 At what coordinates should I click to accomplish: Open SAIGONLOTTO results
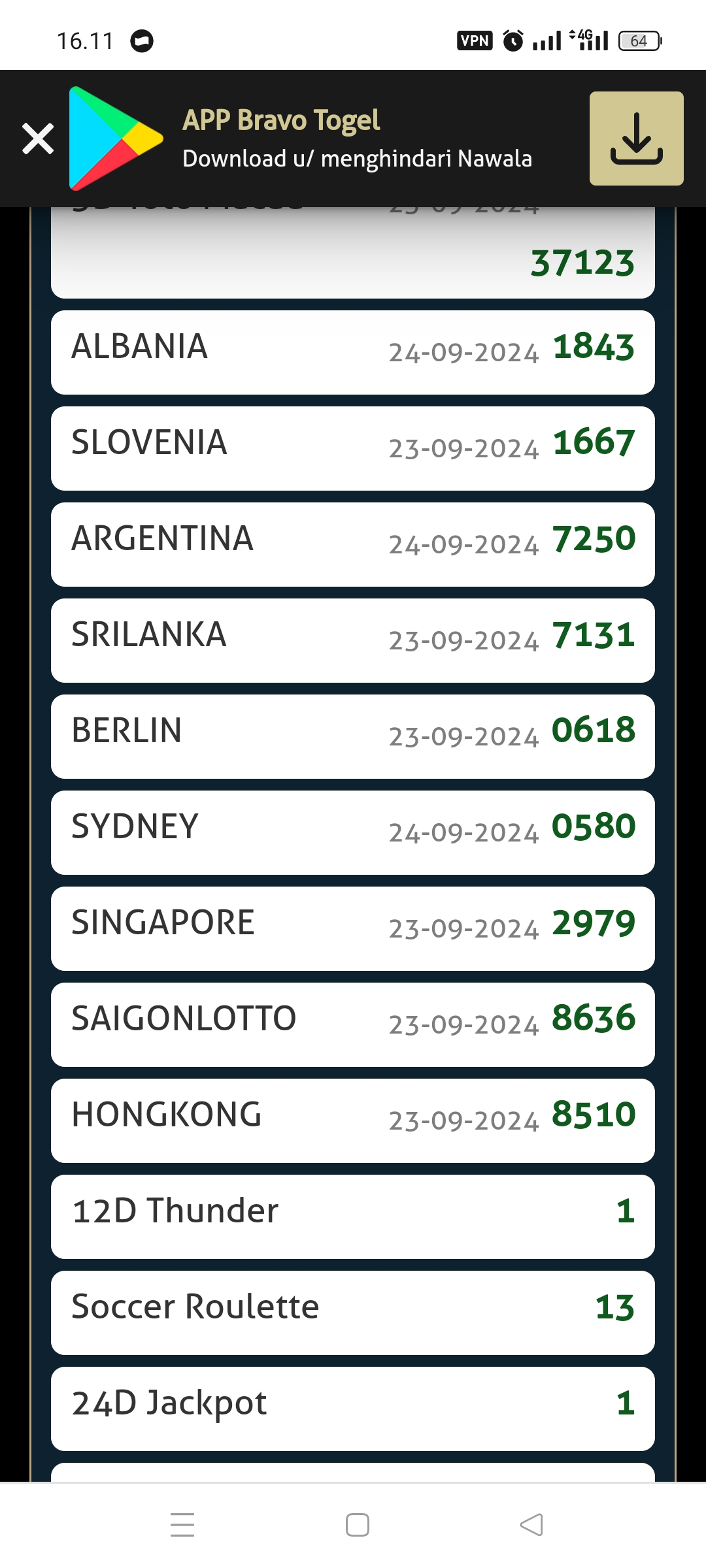click(353, 1024)
